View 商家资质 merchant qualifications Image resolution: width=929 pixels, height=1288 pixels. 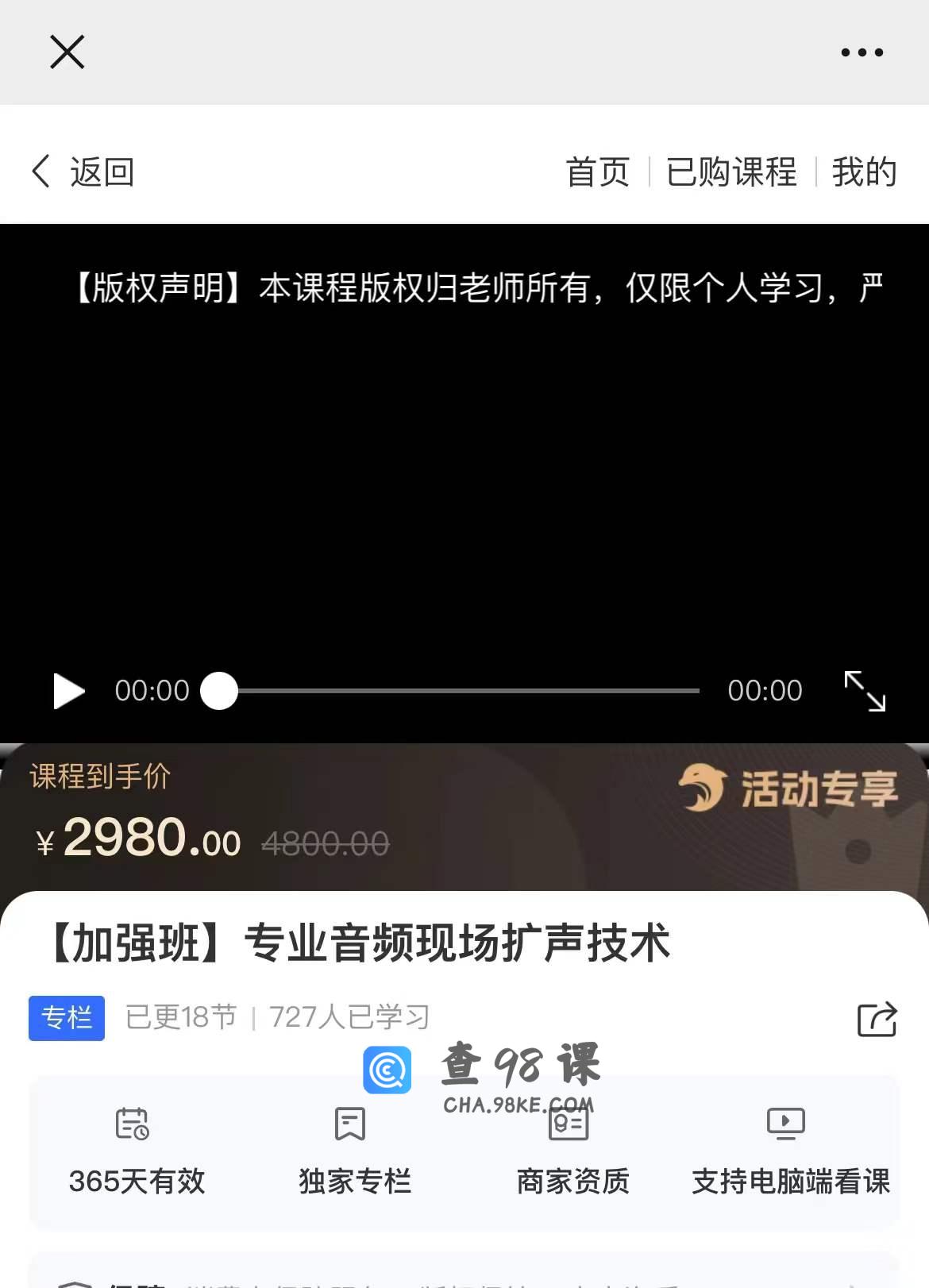click(572, 1151)
